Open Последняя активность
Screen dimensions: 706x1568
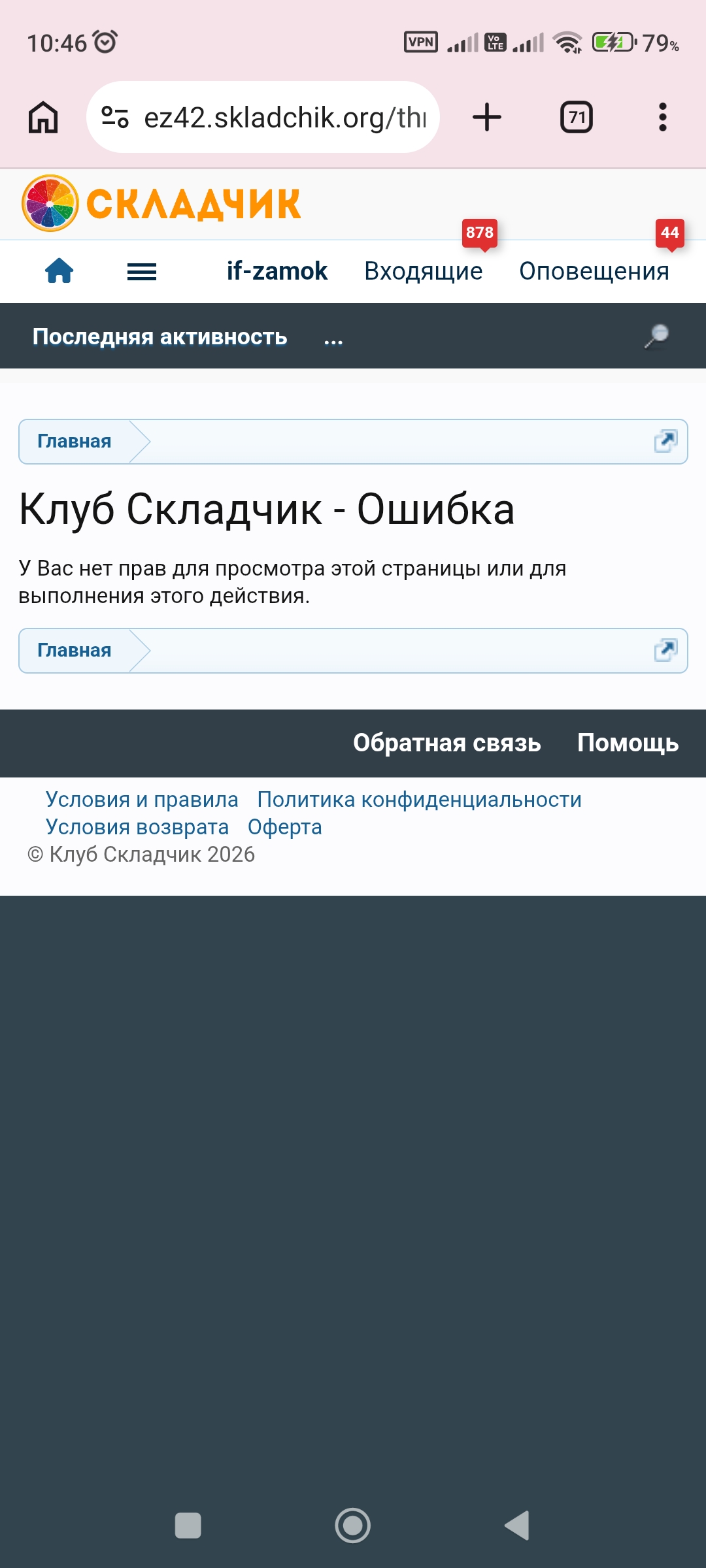(160, 336)
